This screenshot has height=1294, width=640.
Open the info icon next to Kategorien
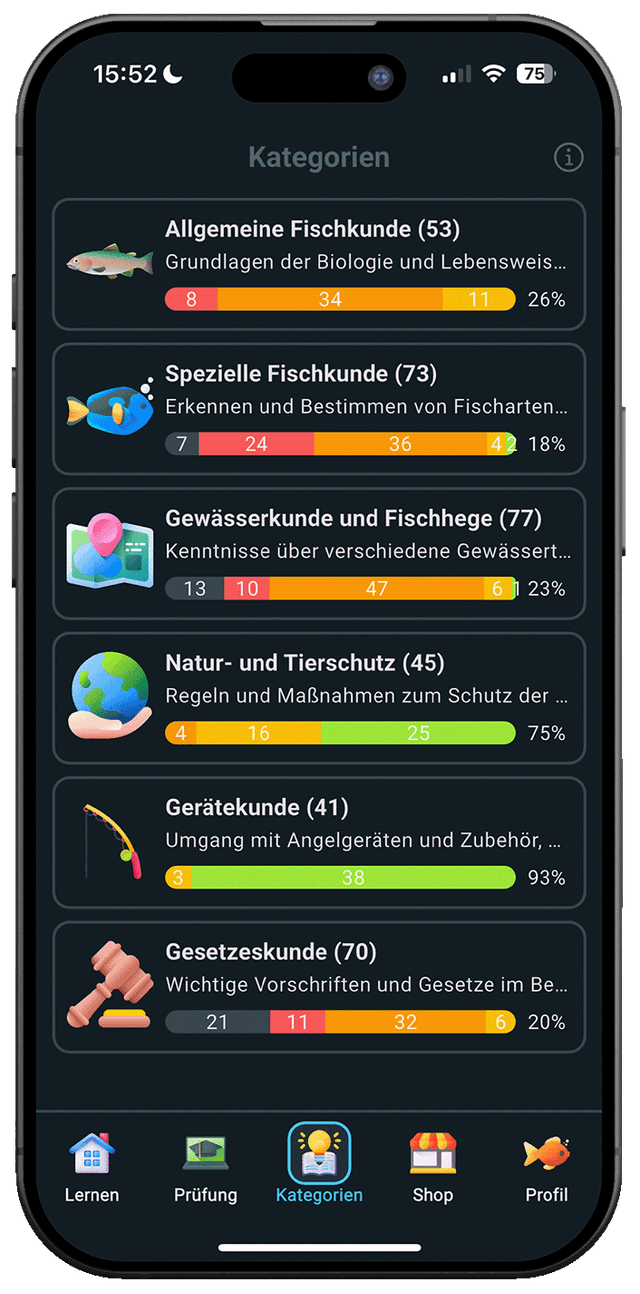(x=568, y=157)
